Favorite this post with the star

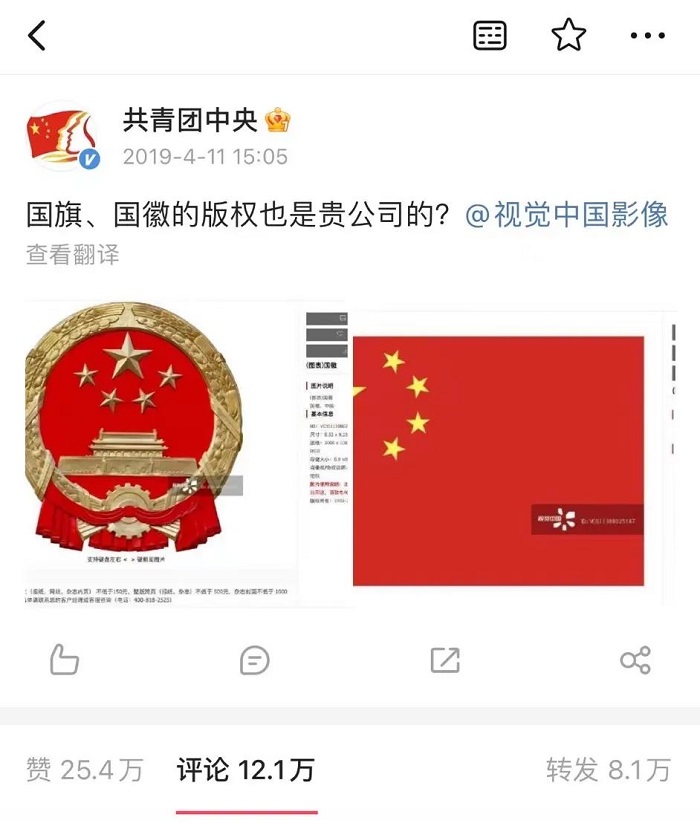(x=568, y=37)
